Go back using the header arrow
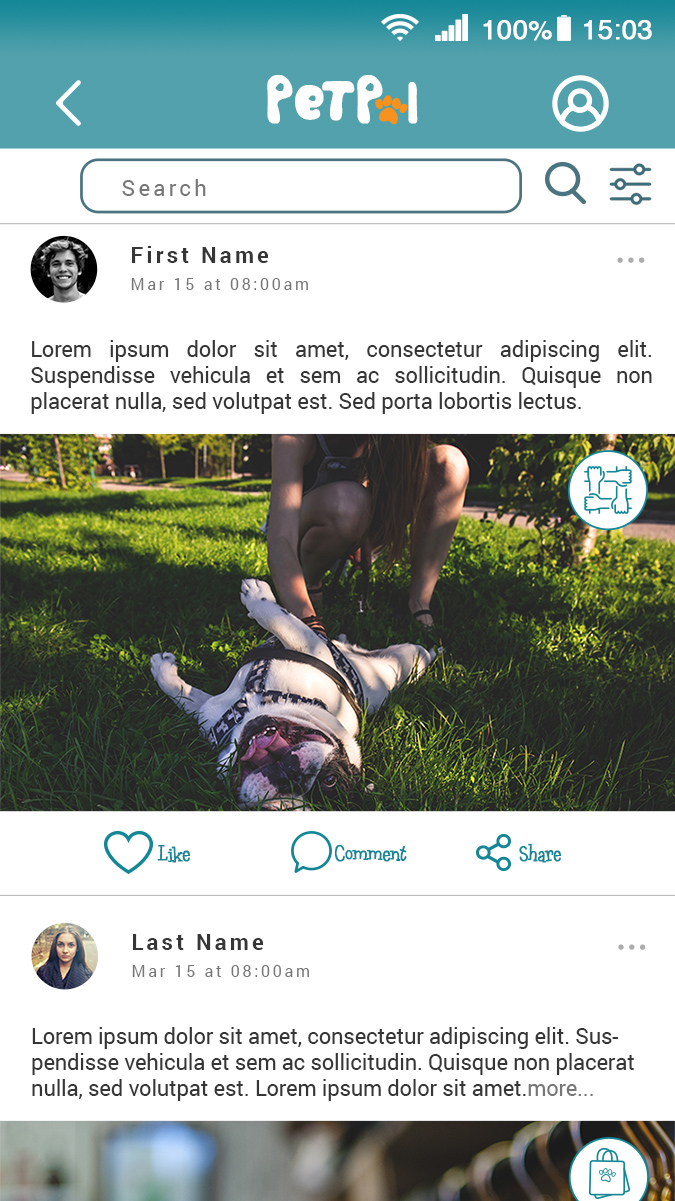 point(68,103)
